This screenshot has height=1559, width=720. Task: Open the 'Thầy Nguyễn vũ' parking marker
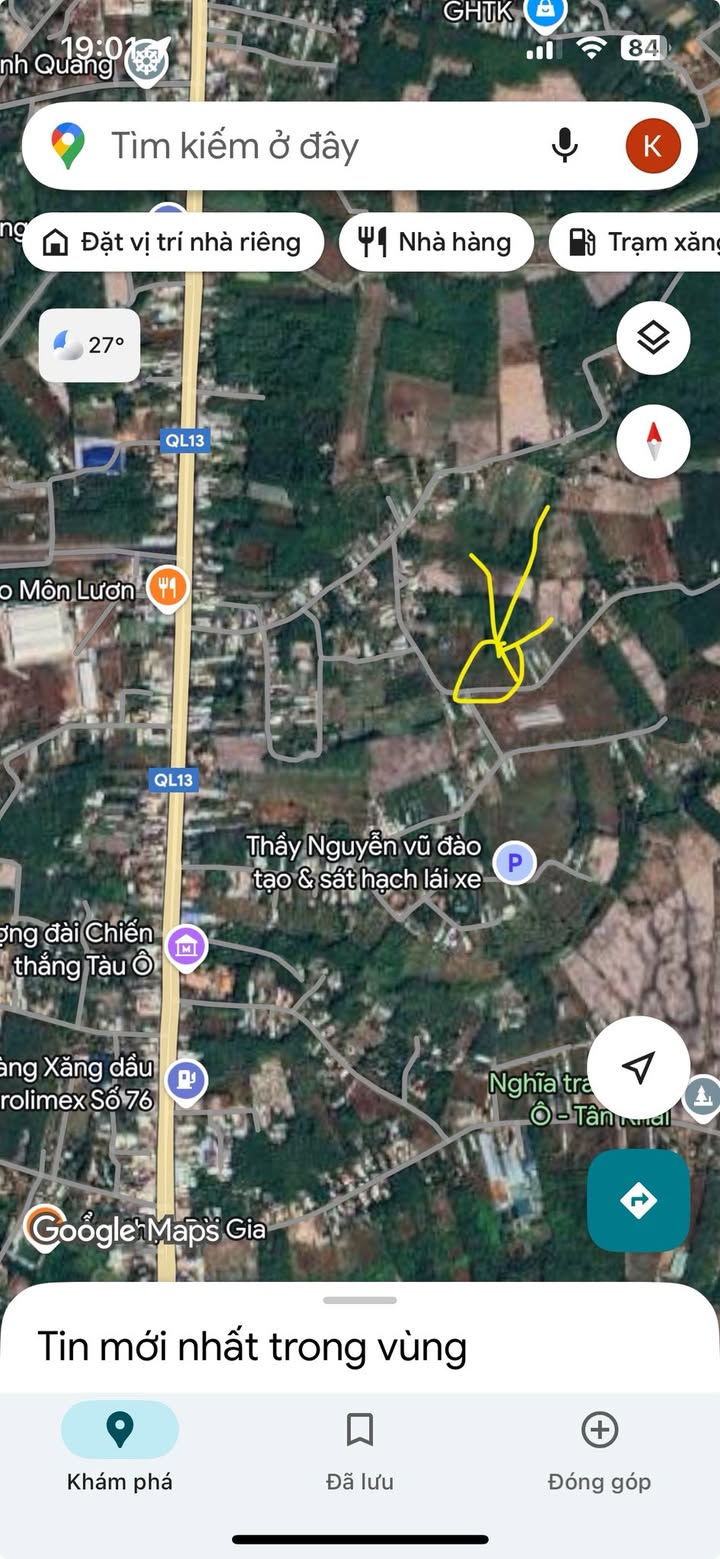tap(515, 862)
